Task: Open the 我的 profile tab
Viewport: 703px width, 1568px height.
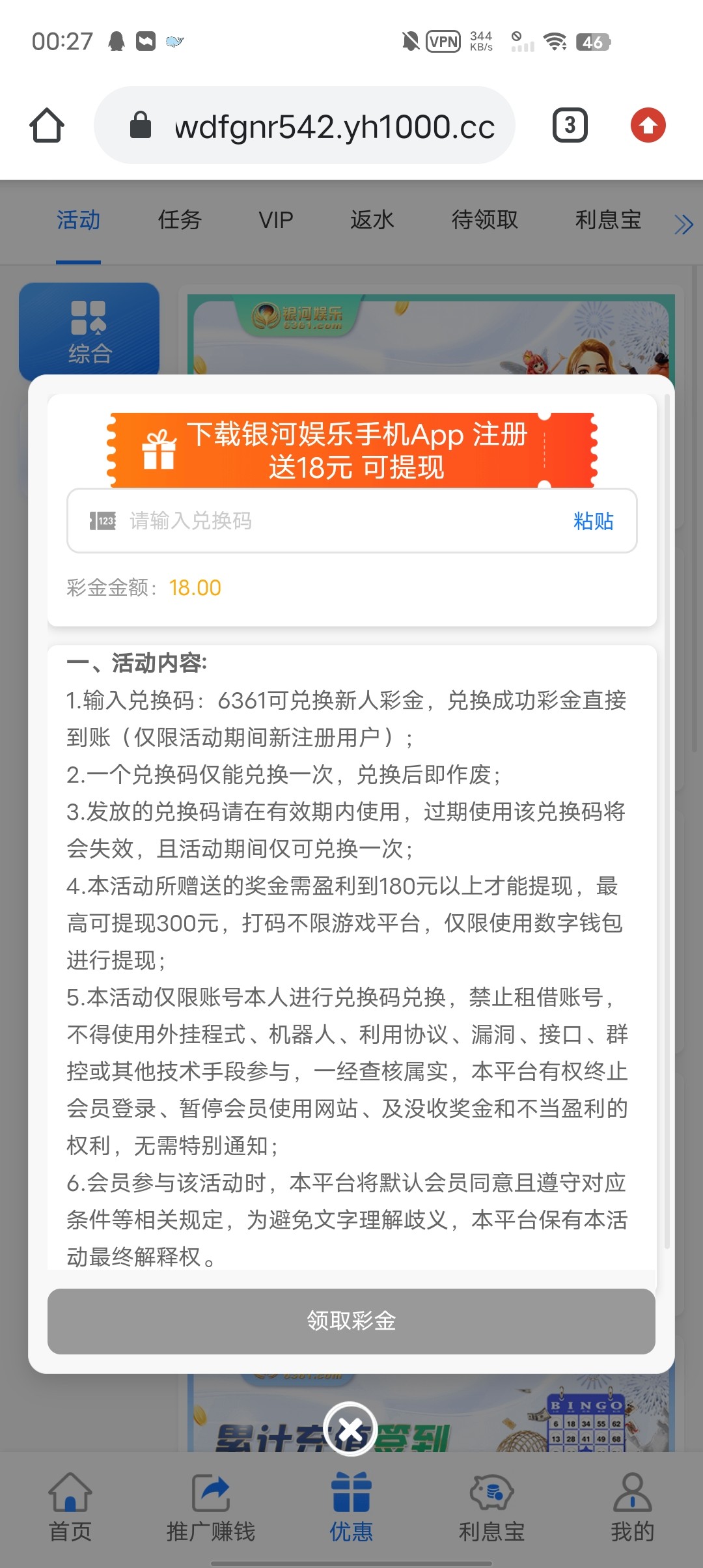Action: coord(631,1507)
